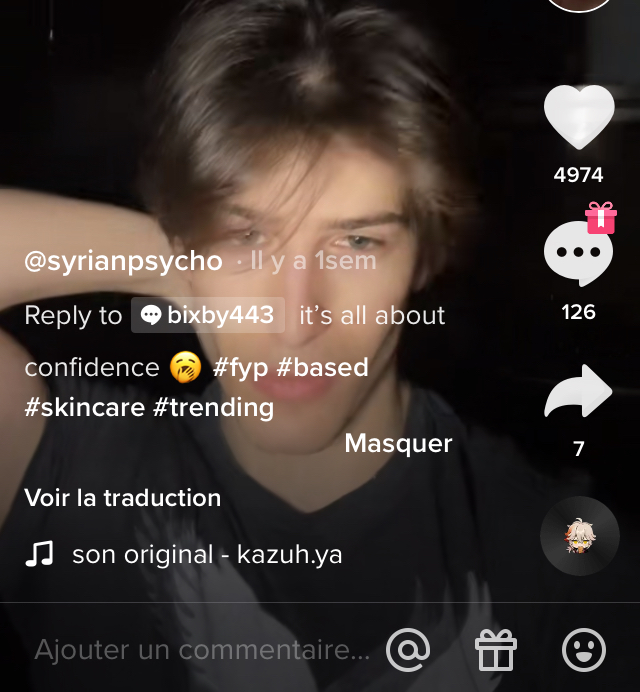View the bixby443 comment being replied to
This screenshot has height=692, width=640.
(208, 315)
